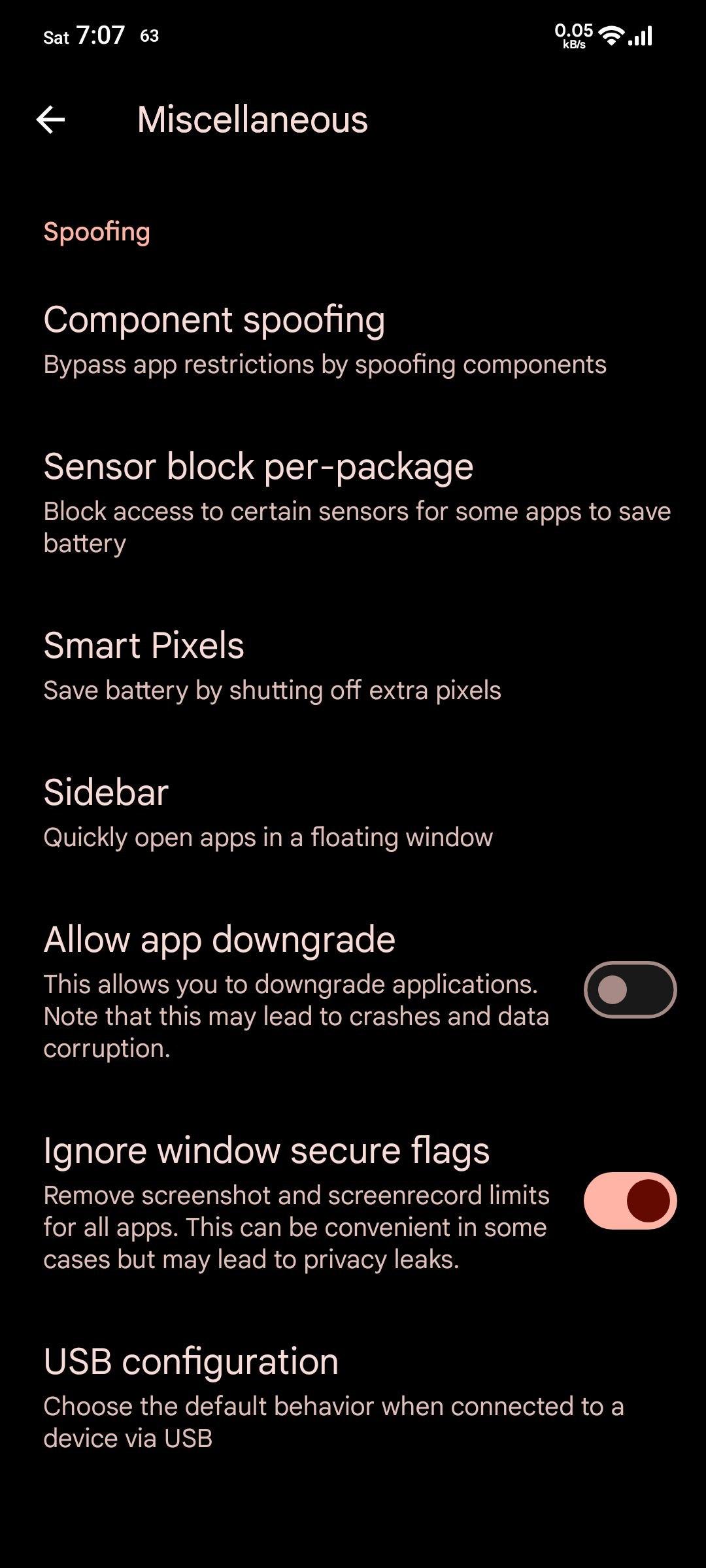Viewport: 706px width, 1568px height.
Task: Enable the Allow app downgrade switch
Action: click(x=630, y=990)
